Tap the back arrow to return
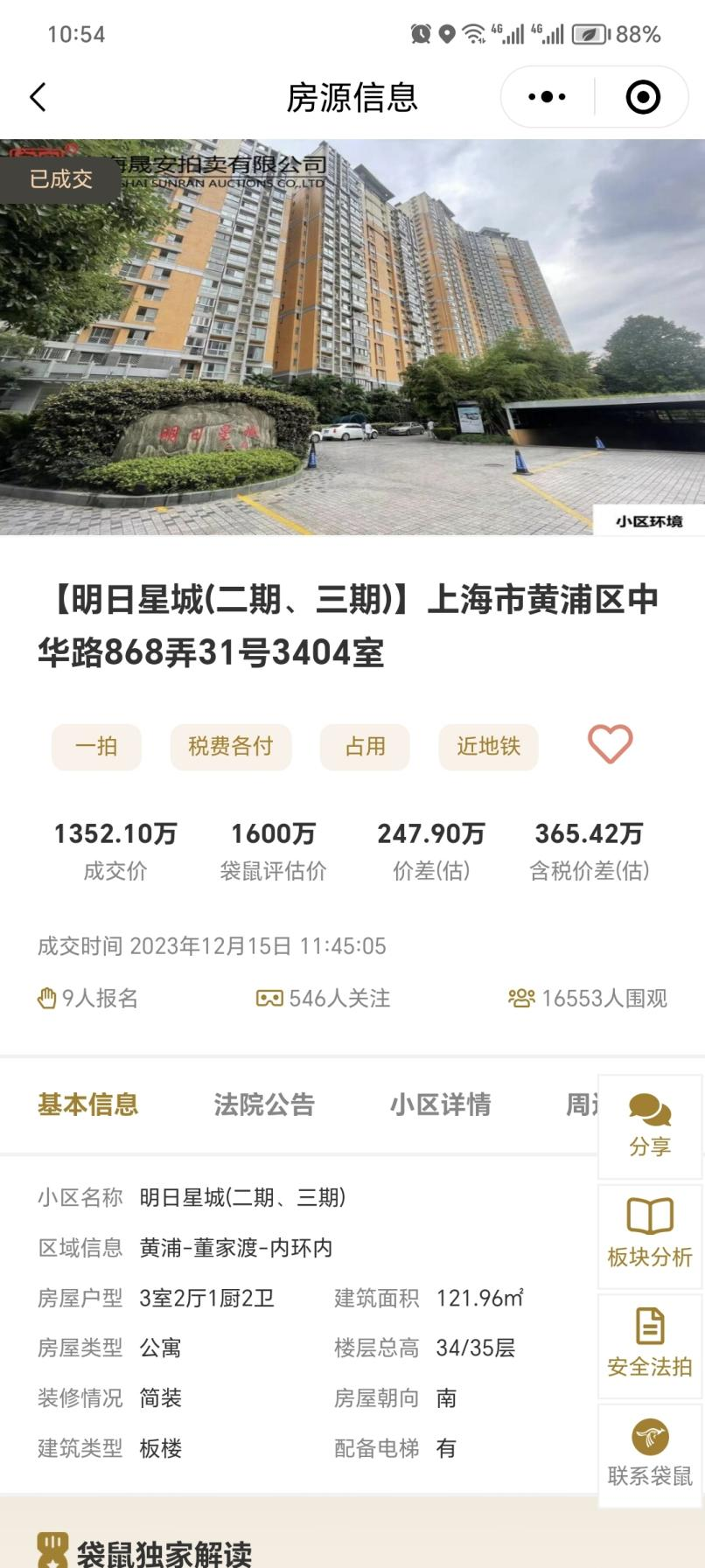The image size is (705, 1568). pos(37,96)
